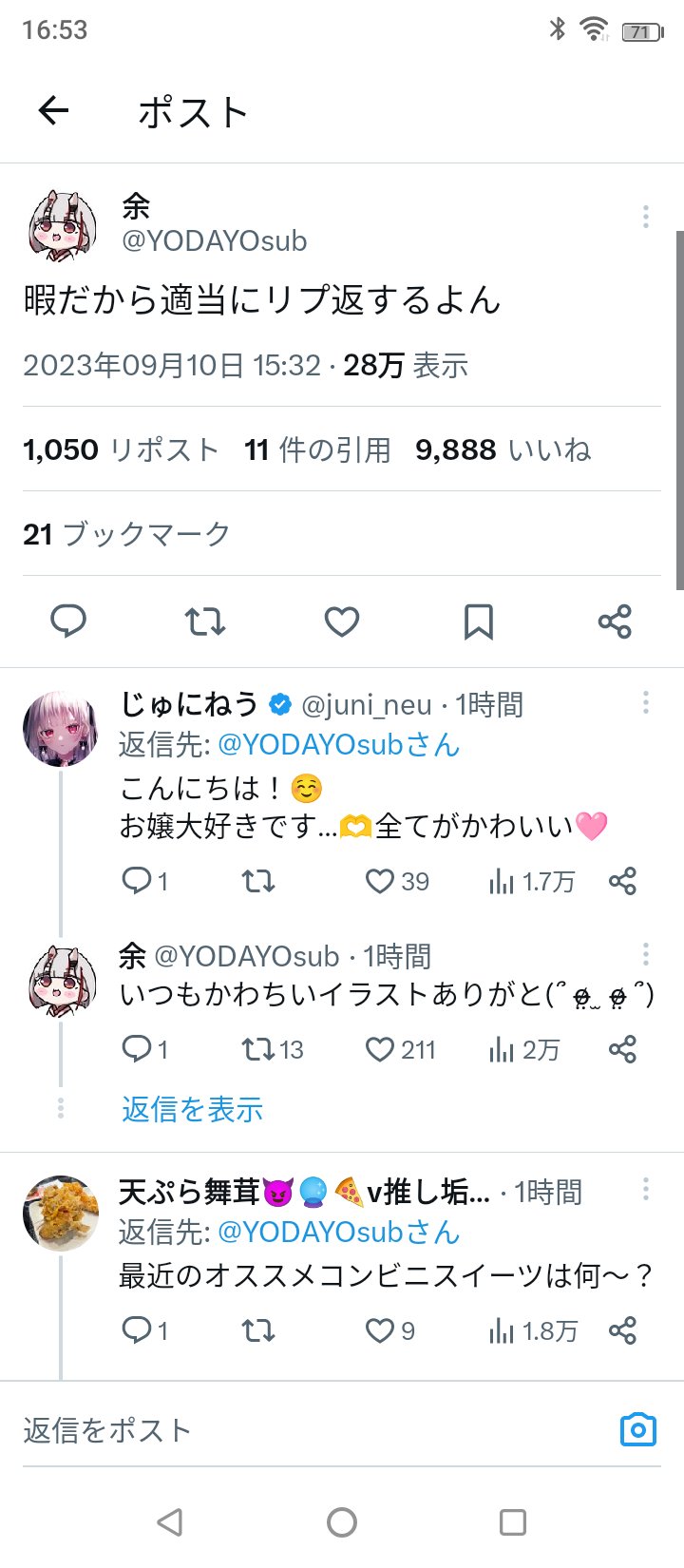Like the main post by 余
Screen dimensions: 684x1568
click(342, 621)
